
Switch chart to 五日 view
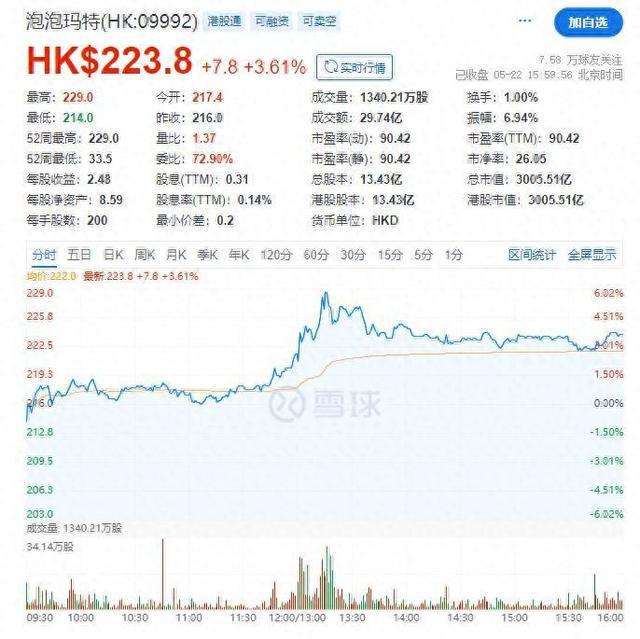[x=80, y=256]
